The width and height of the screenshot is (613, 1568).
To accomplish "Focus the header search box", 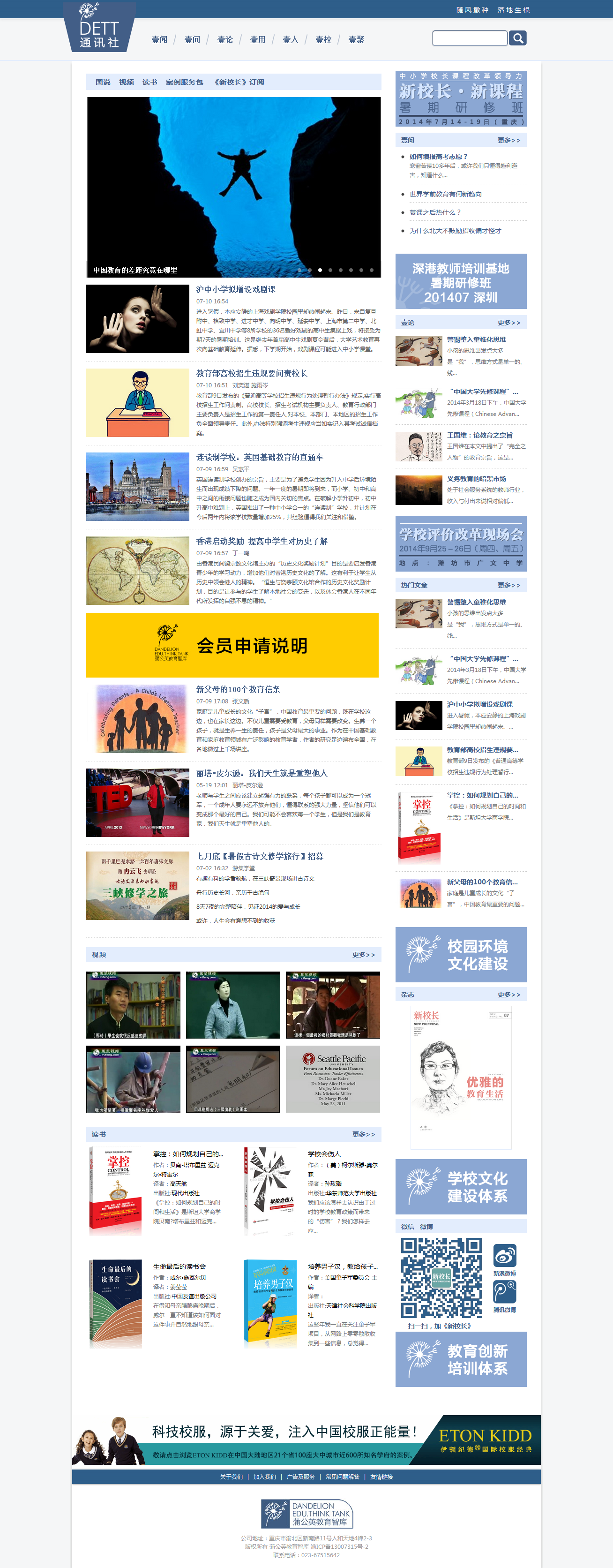I will point(469,38).
